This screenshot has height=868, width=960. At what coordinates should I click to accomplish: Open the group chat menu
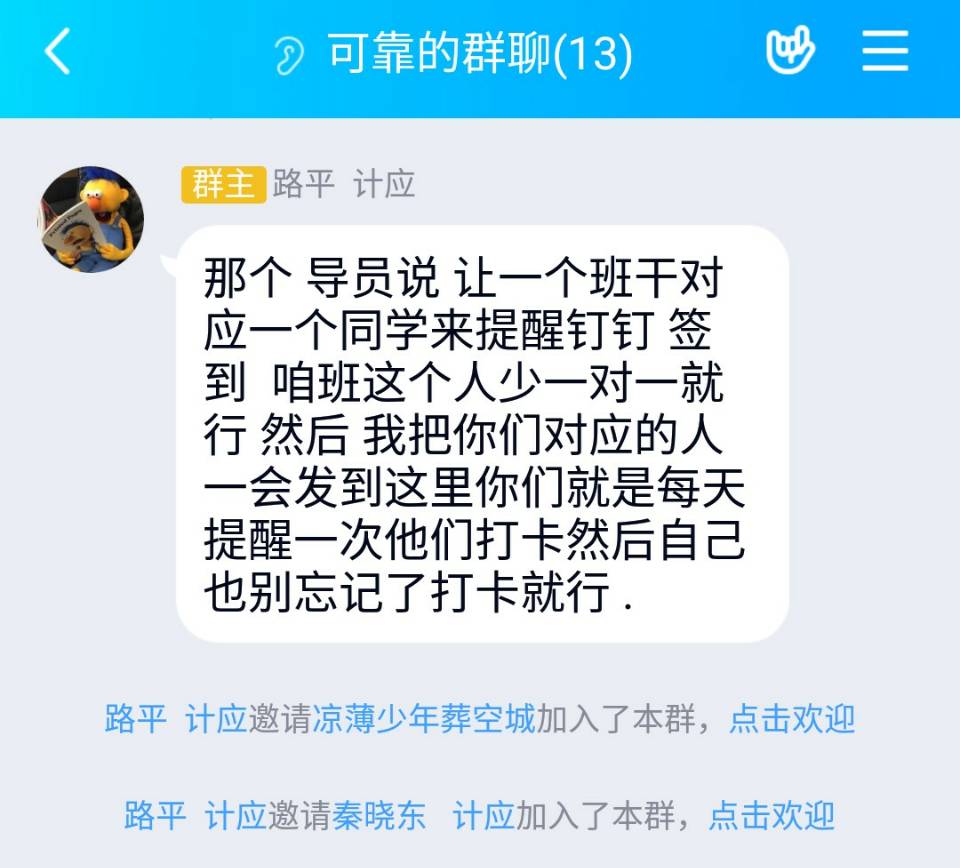(884, 51)
